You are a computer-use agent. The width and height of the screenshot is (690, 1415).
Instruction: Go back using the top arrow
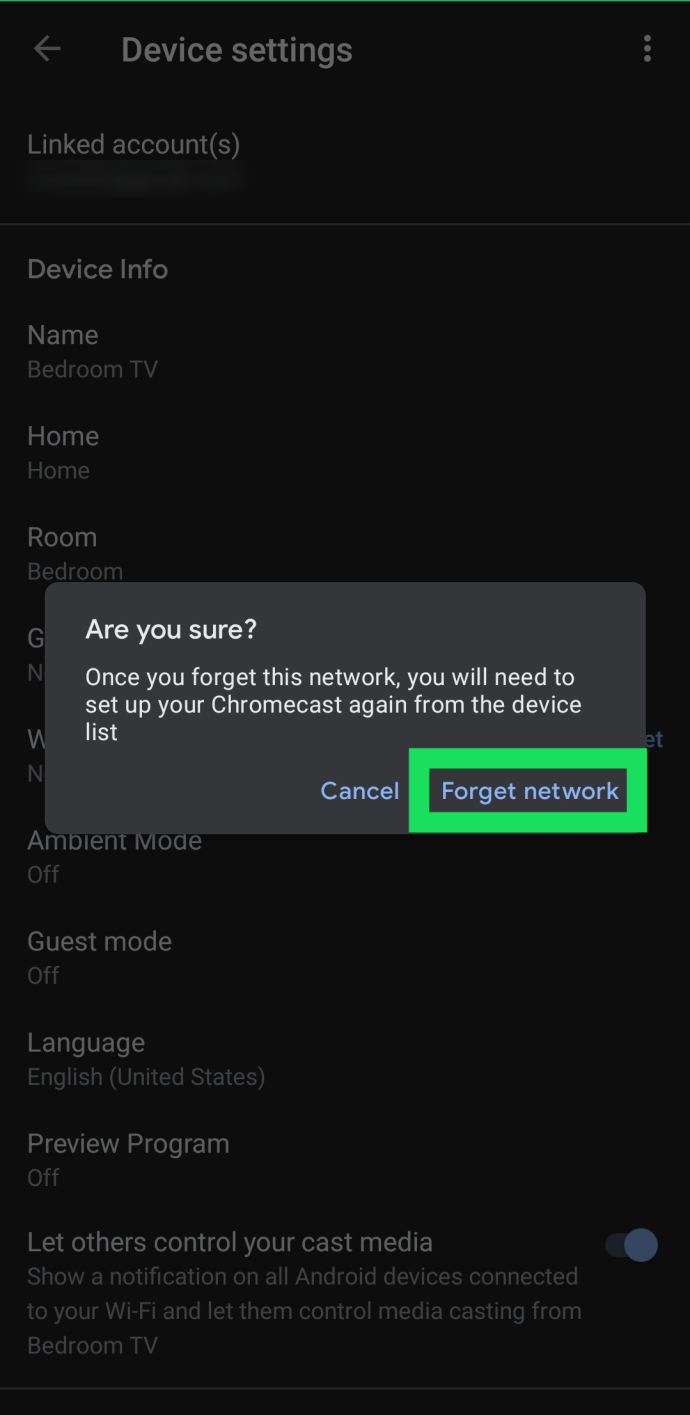point(47,49)
